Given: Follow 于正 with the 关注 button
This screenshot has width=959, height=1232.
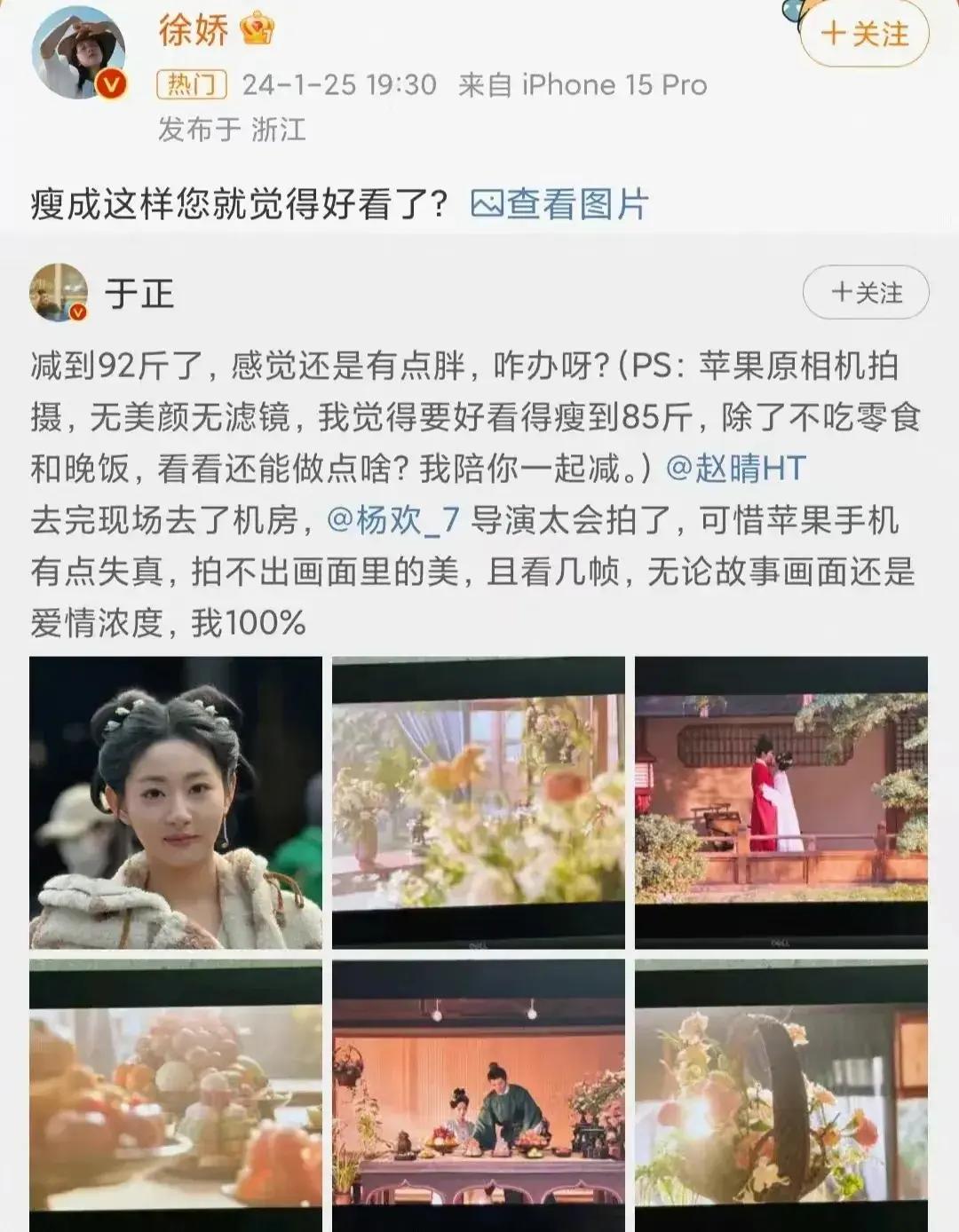Looking at the screenshot, I should (866, 292).
